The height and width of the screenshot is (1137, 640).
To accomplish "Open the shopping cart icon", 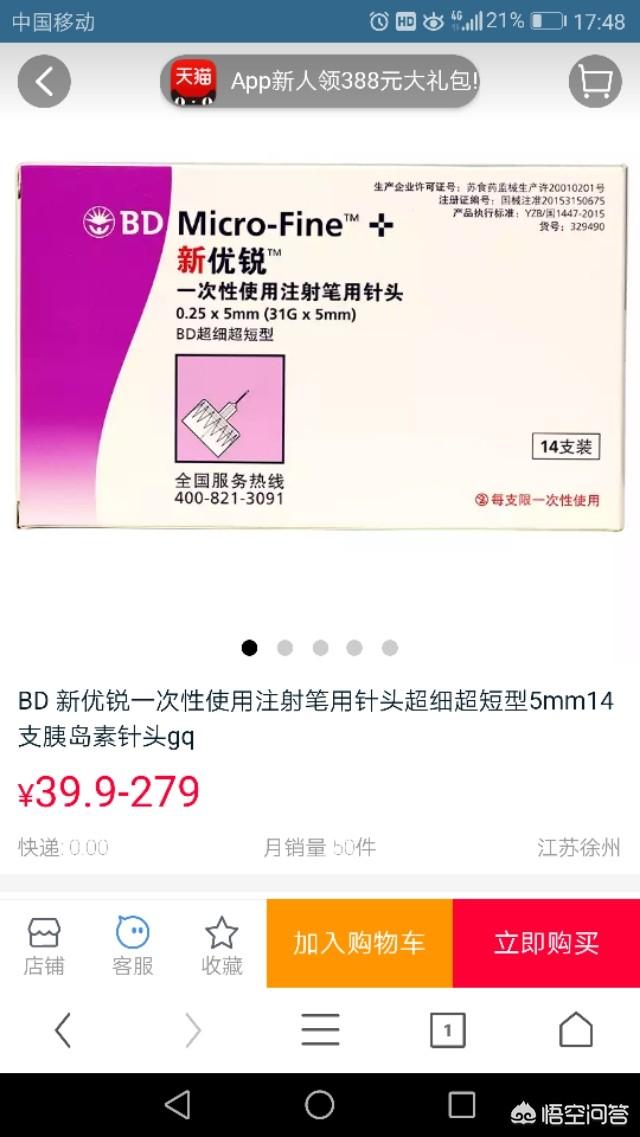I will point(595,82).
